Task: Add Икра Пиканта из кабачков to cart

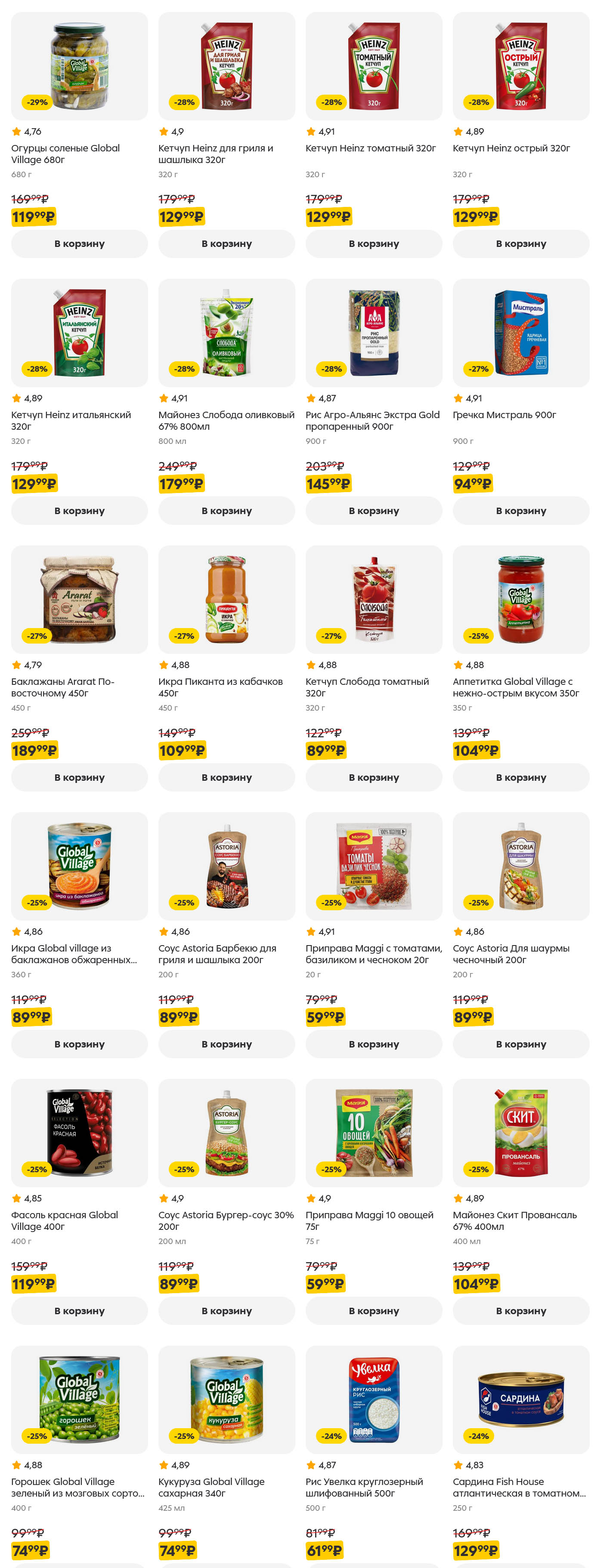Action: click(x=226, y=777)
